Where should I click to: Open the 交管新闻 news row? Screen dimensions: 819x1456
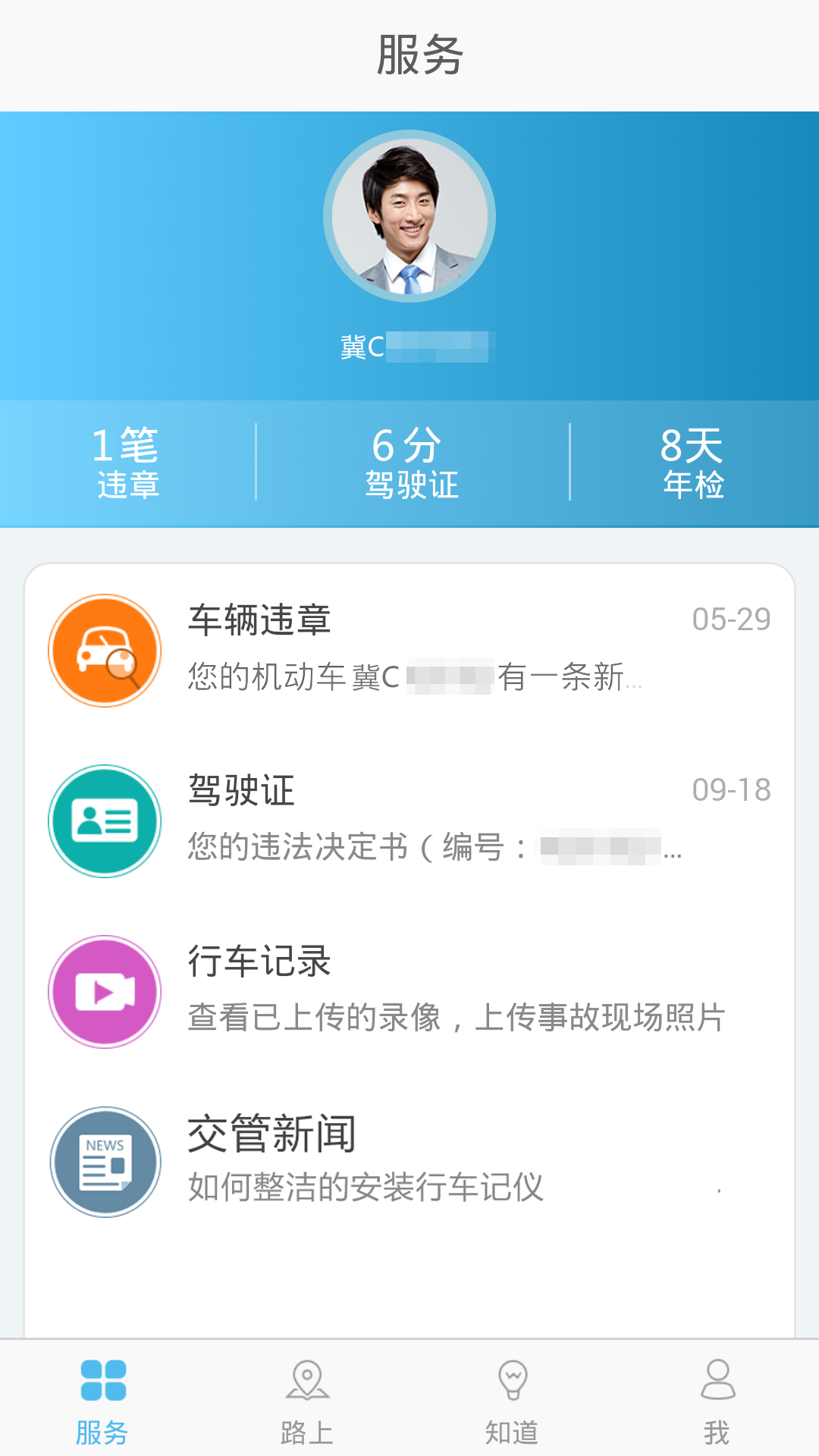coord(409,1162)
